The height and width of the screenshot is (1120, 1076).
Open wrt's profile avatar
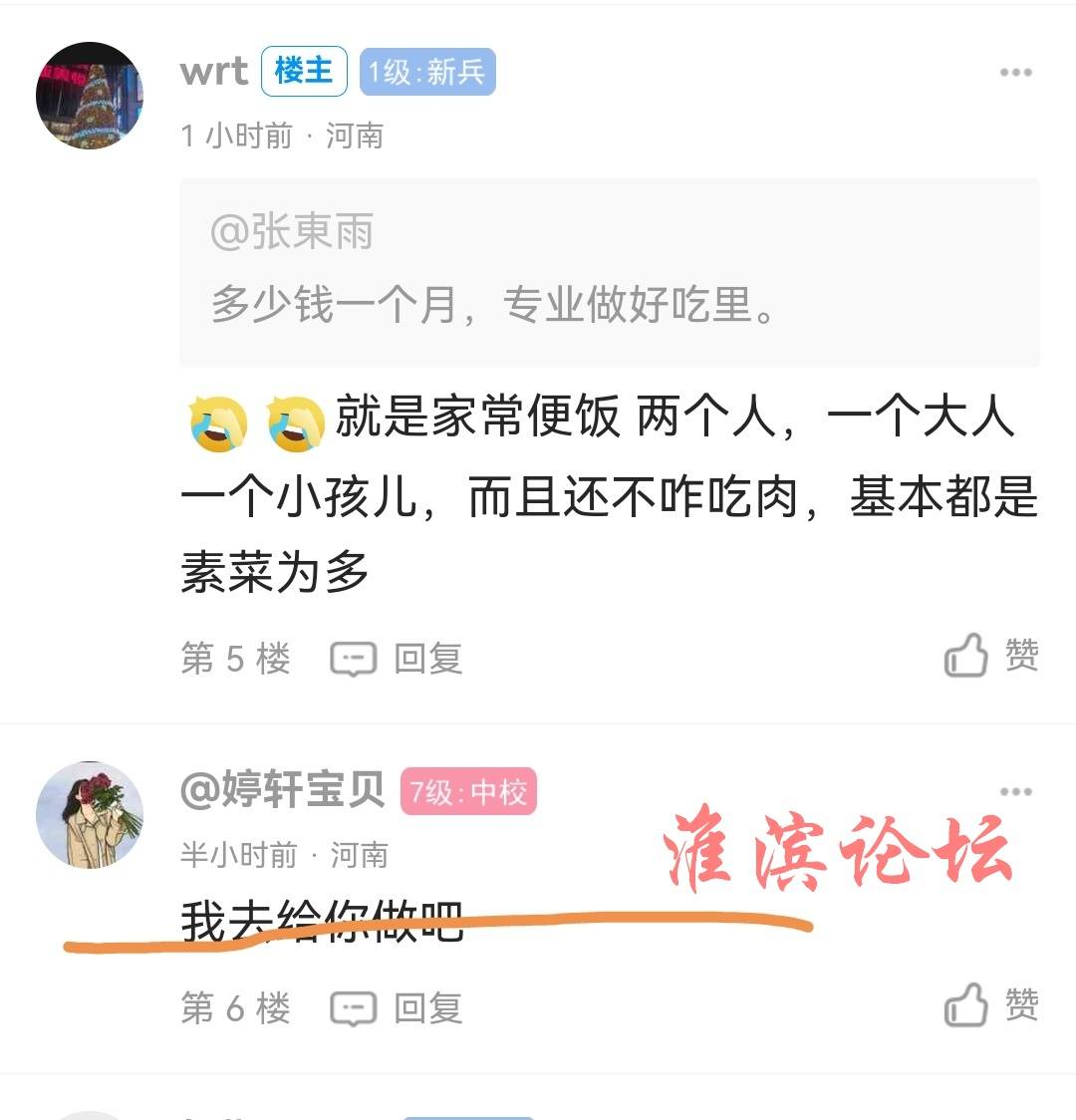pos(90,96)
